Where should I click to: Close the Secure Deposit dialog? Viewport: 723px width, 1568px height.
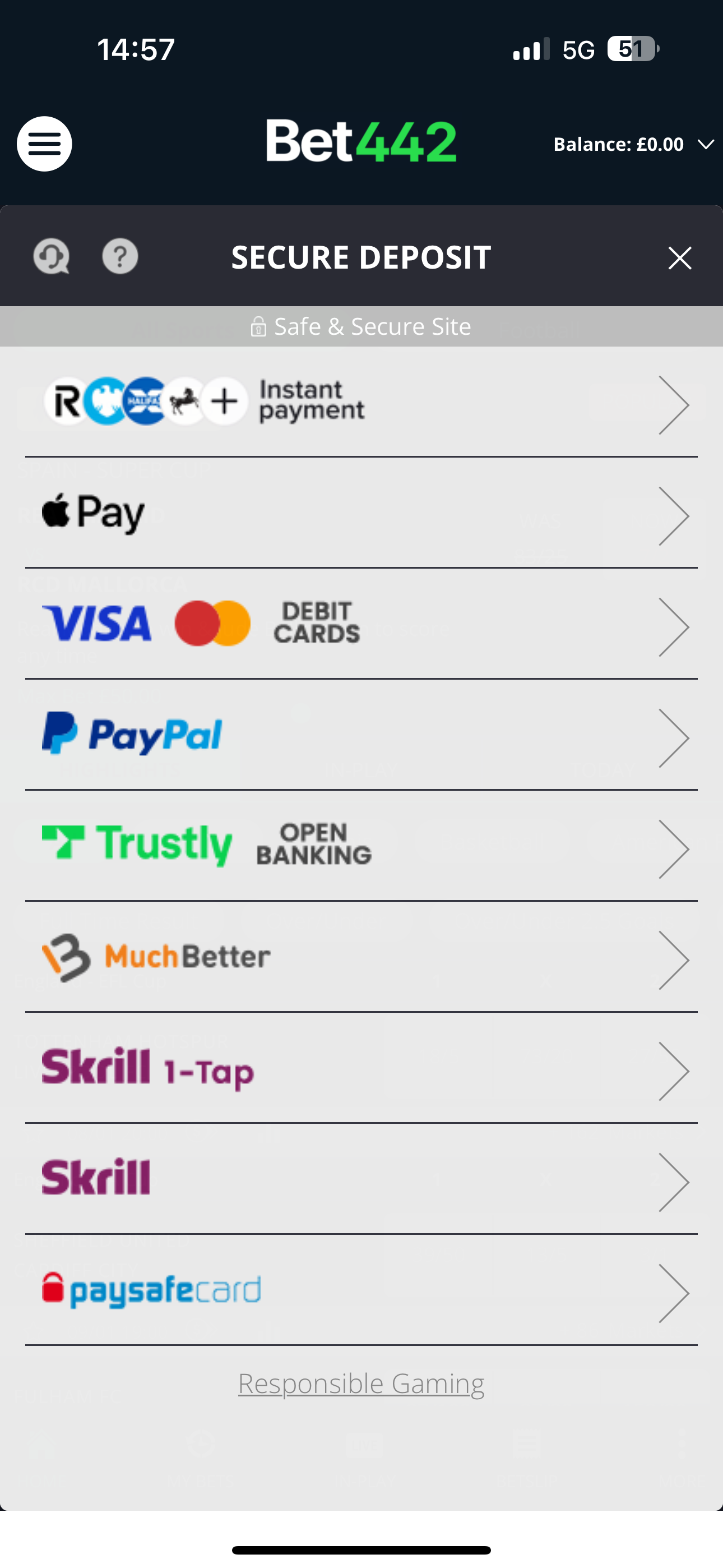pos(679,258)
